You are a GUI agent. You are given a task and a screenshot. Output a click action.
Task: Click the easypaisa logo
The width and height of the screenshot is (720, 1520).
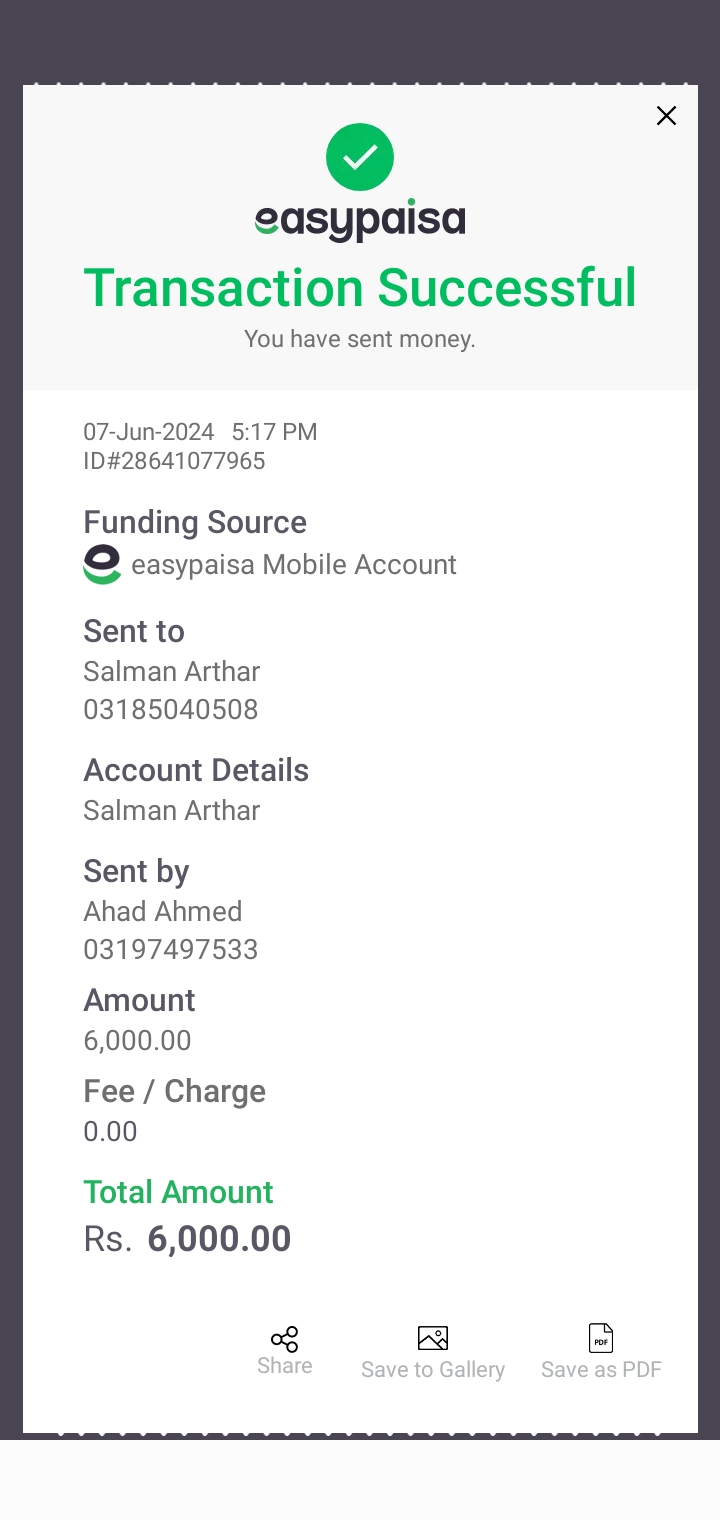coord(360,218)
